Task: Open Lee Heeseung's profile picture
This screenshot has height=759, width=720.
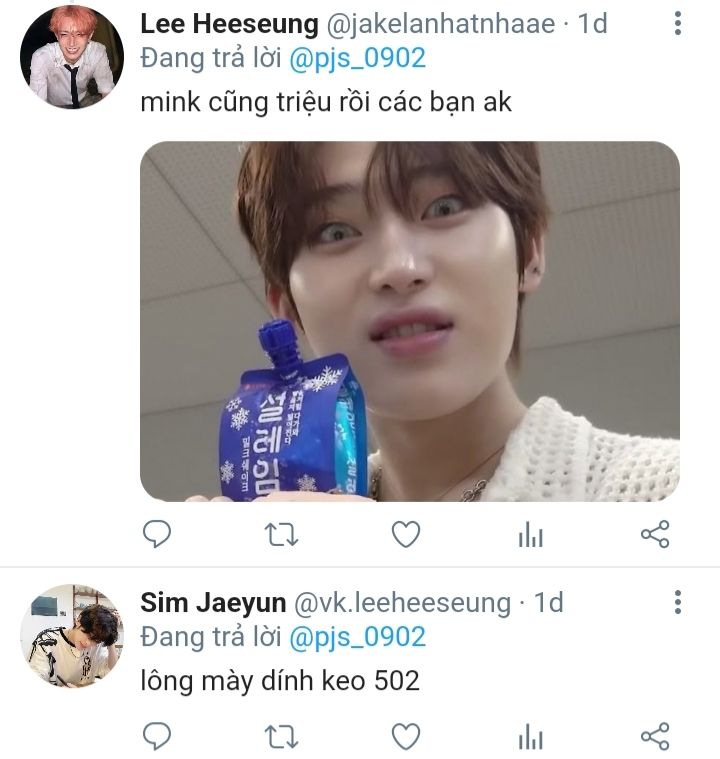Action: click(71, 57)
